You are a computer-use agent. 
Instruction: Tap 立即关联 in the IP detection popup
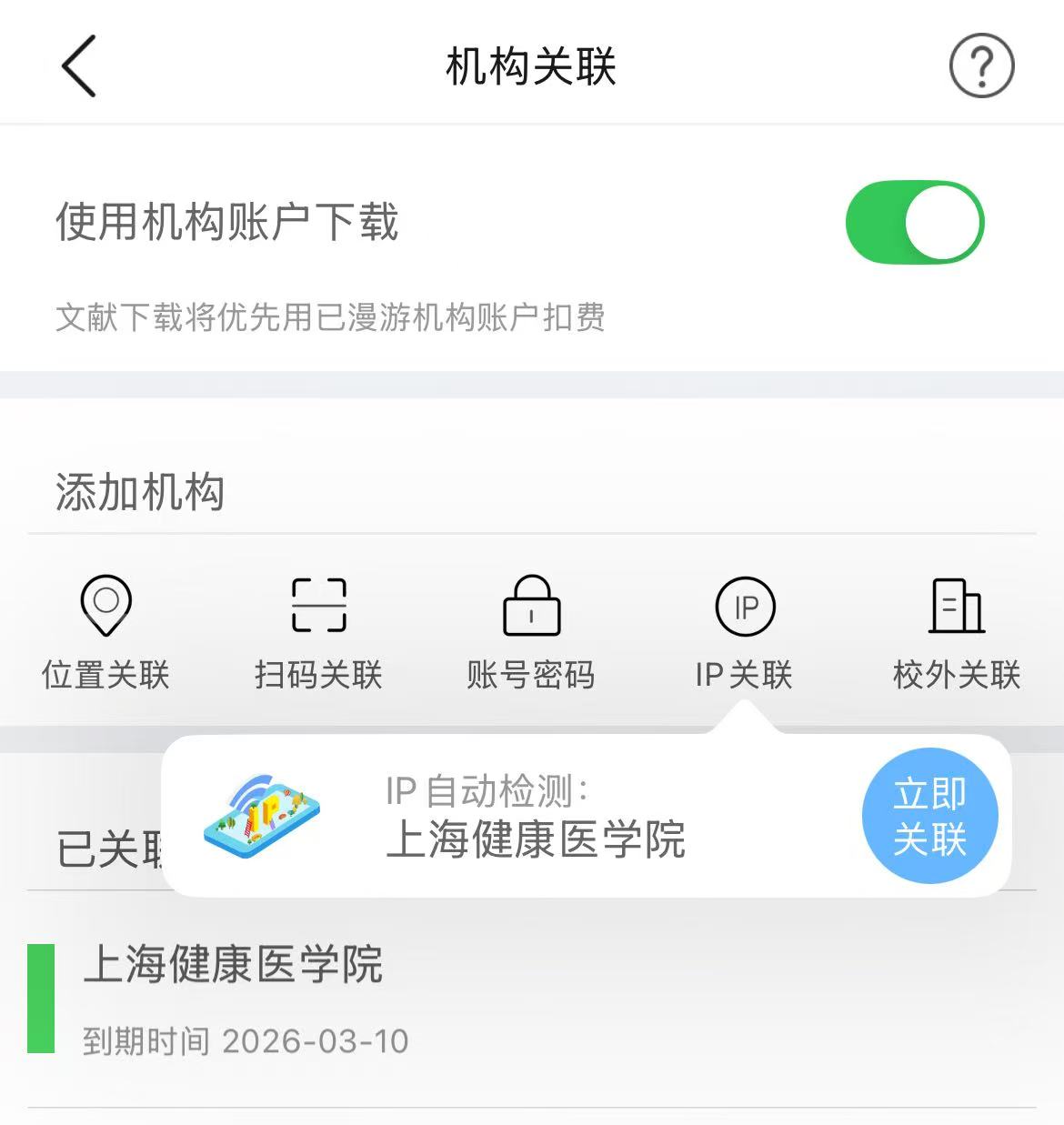pos(929,816)
